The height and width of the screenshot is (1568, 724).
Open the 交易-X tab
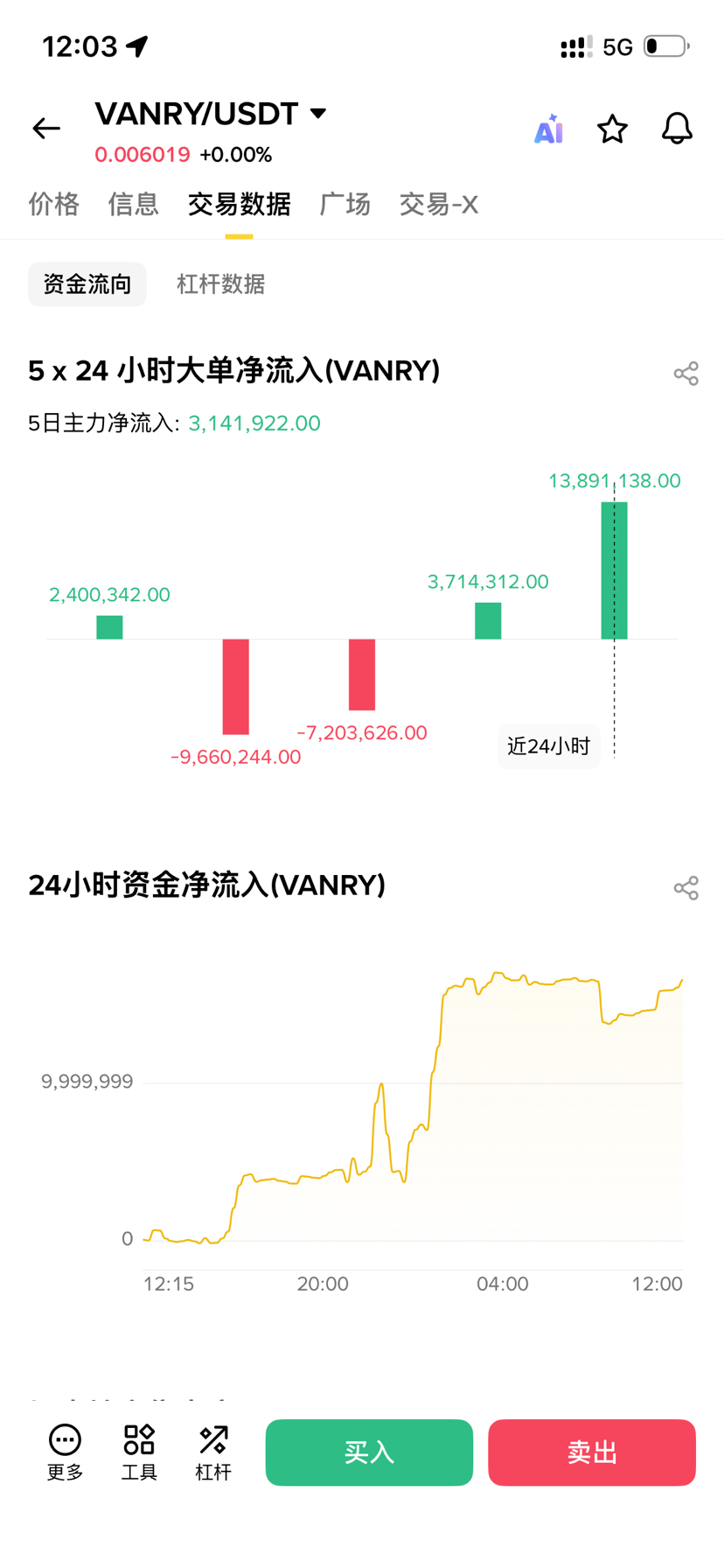[439, 204]
